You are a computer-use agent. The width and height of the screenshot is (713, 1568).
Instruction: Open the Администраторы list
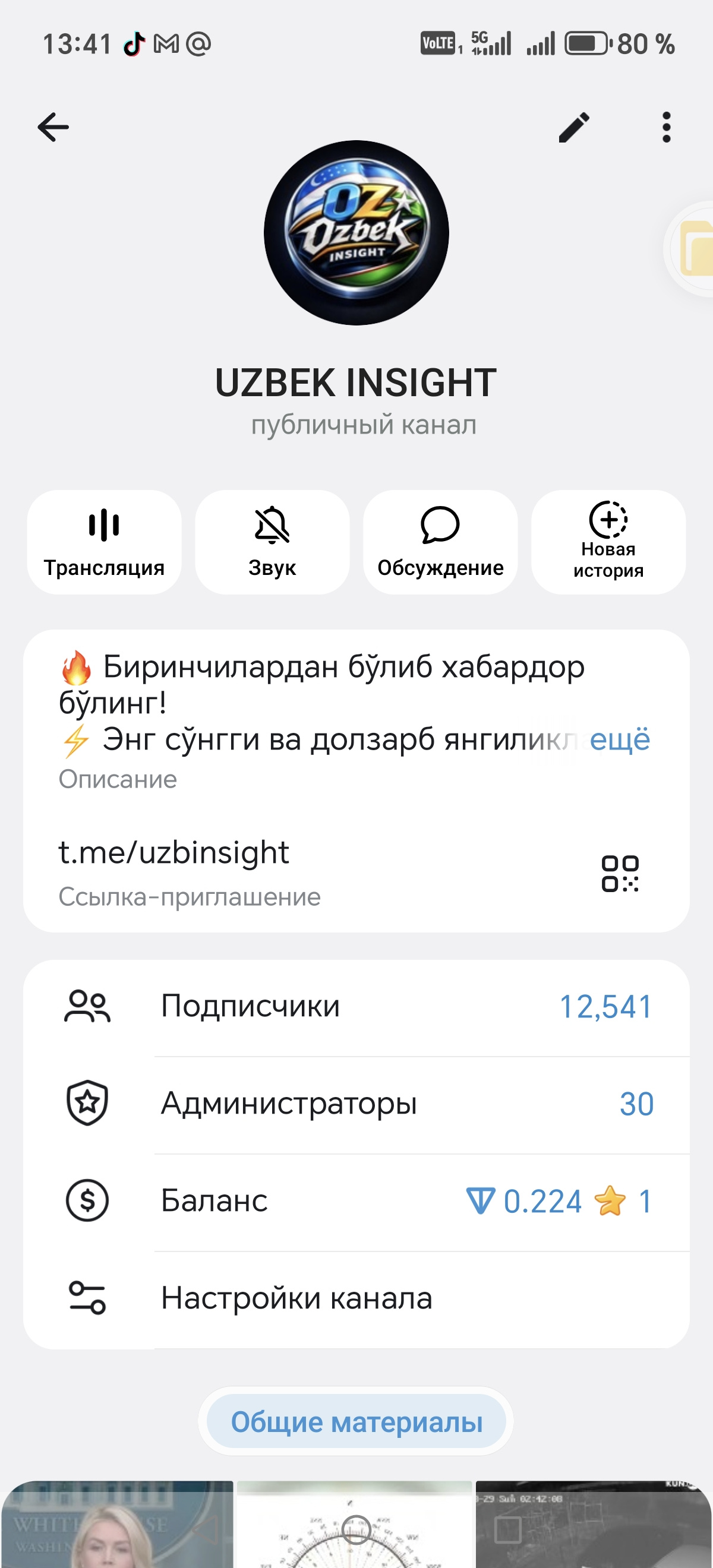[356, 1104]
